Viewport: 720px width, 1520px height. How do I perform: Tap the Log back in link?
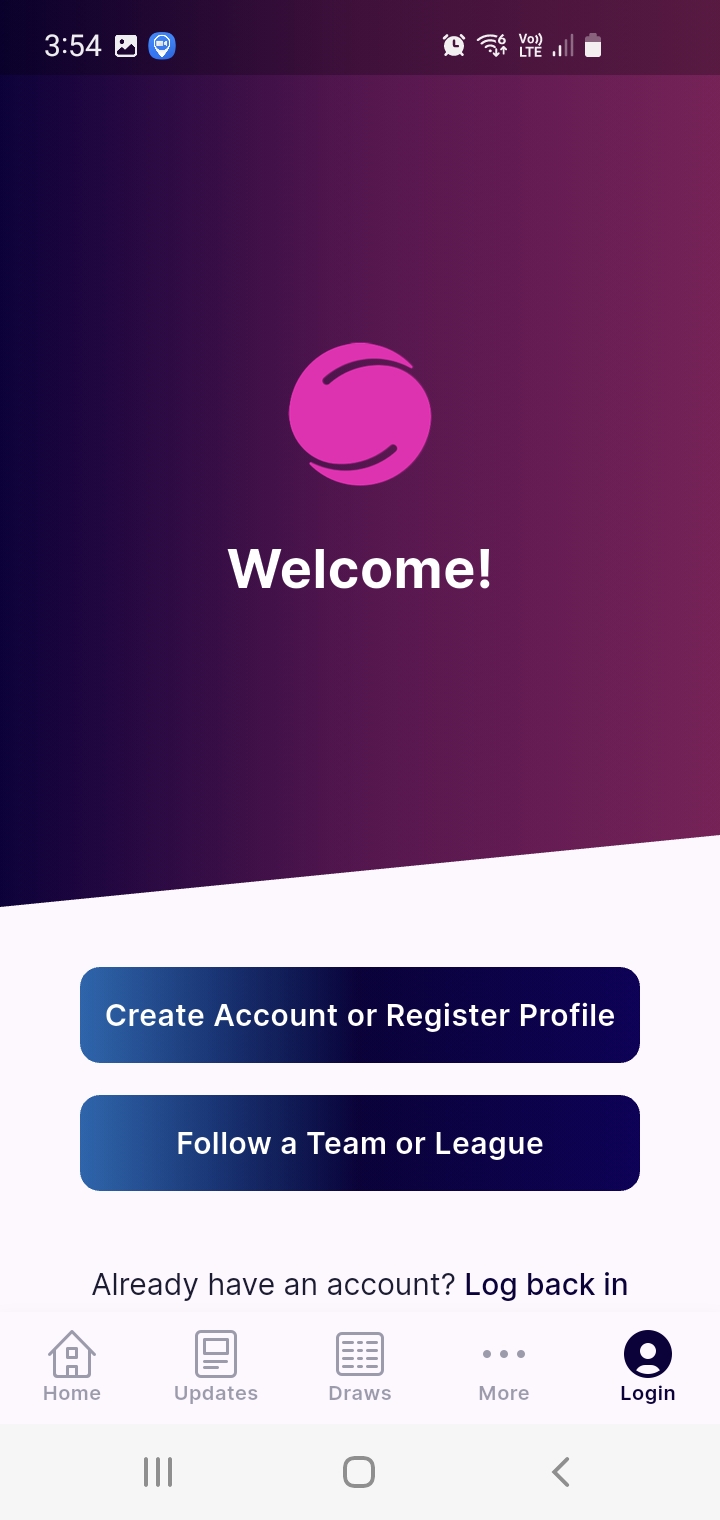click(x=546, y=1284)
